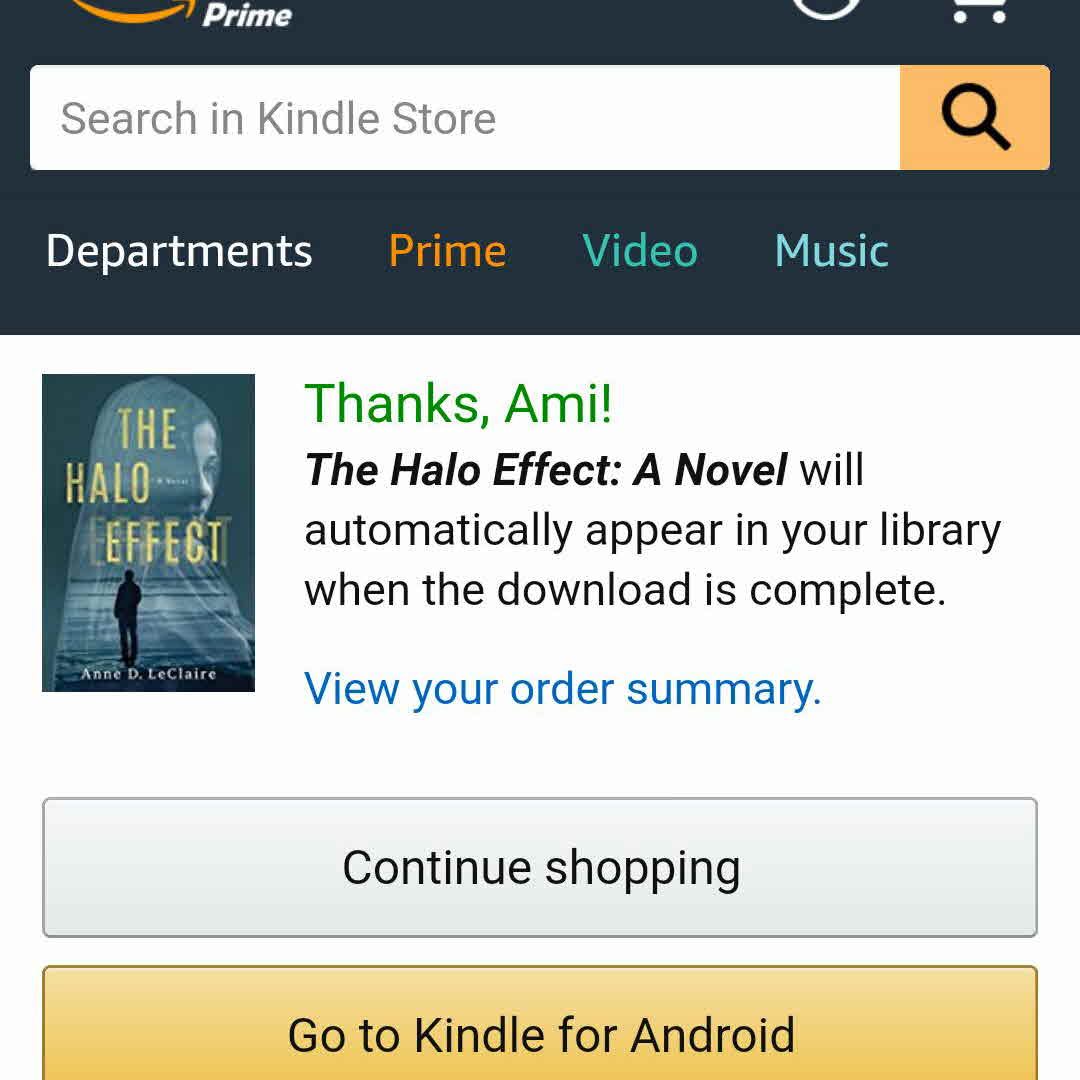Go to Kindle for Android

click(540, 1030)
